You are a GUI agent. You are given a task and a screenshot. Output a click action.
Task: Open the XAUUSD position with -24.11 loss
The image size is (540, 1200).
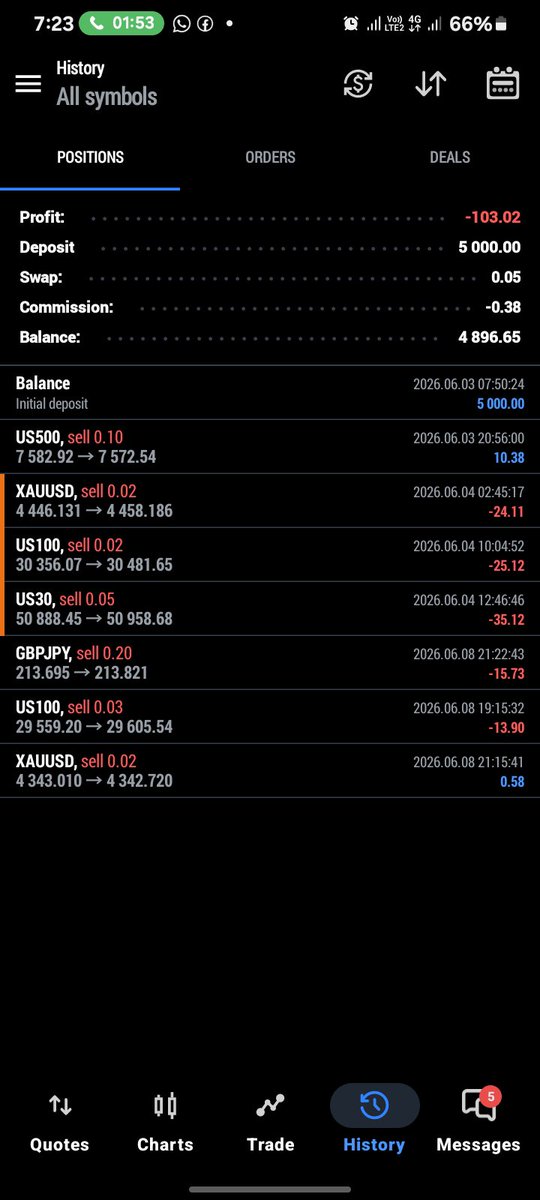[270, 501]
